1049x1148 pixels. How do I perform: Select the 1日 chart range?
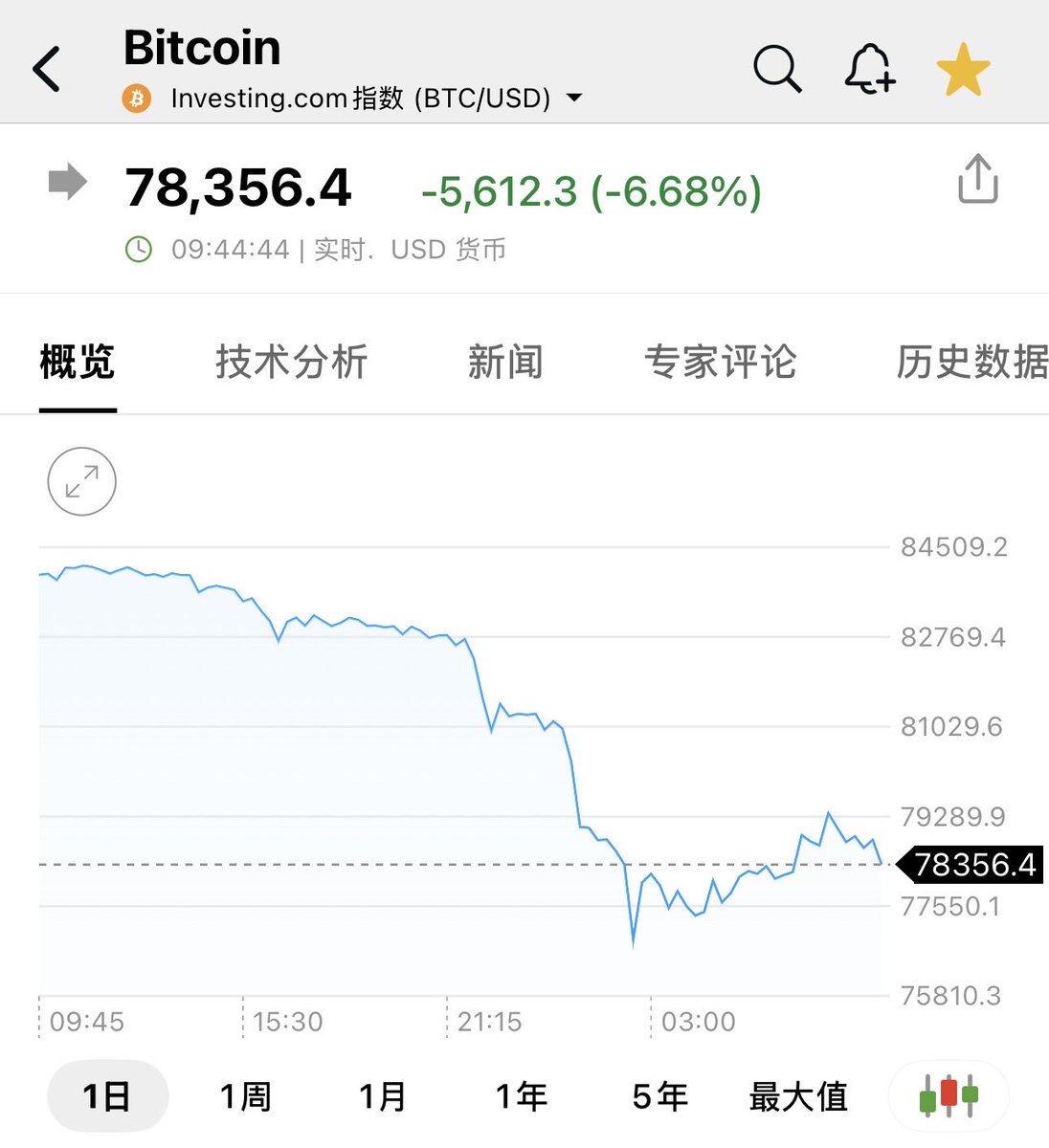[x=107, y=1096]
